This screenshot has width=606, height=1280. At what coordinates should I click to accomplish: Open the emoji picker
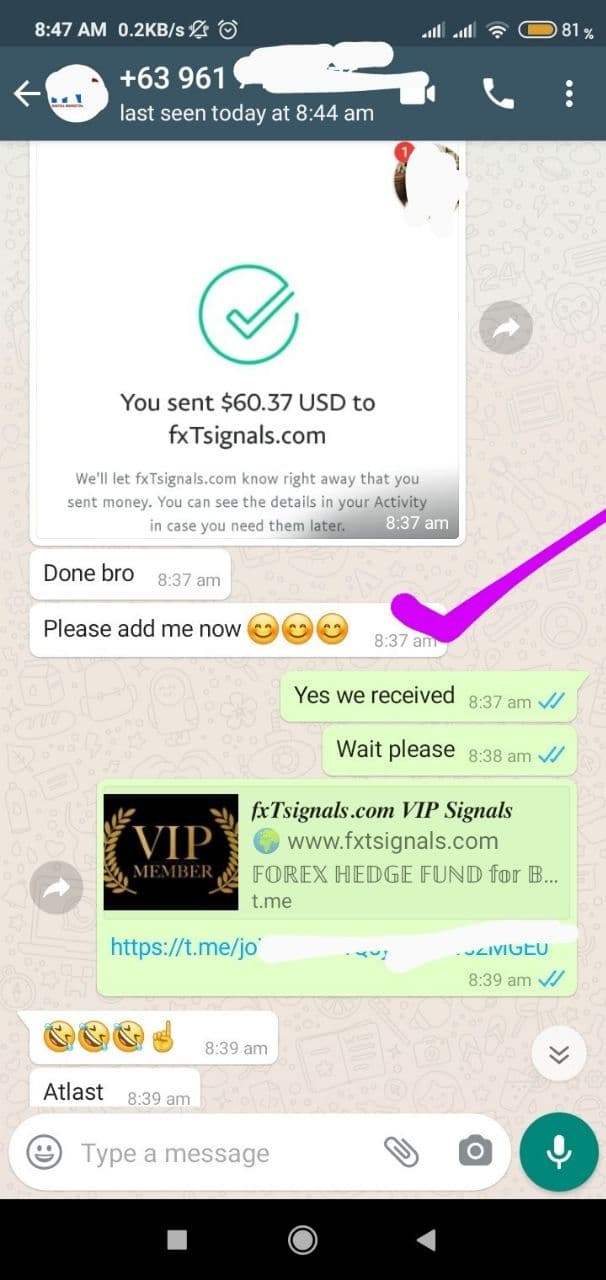(x=44, y=1153)
